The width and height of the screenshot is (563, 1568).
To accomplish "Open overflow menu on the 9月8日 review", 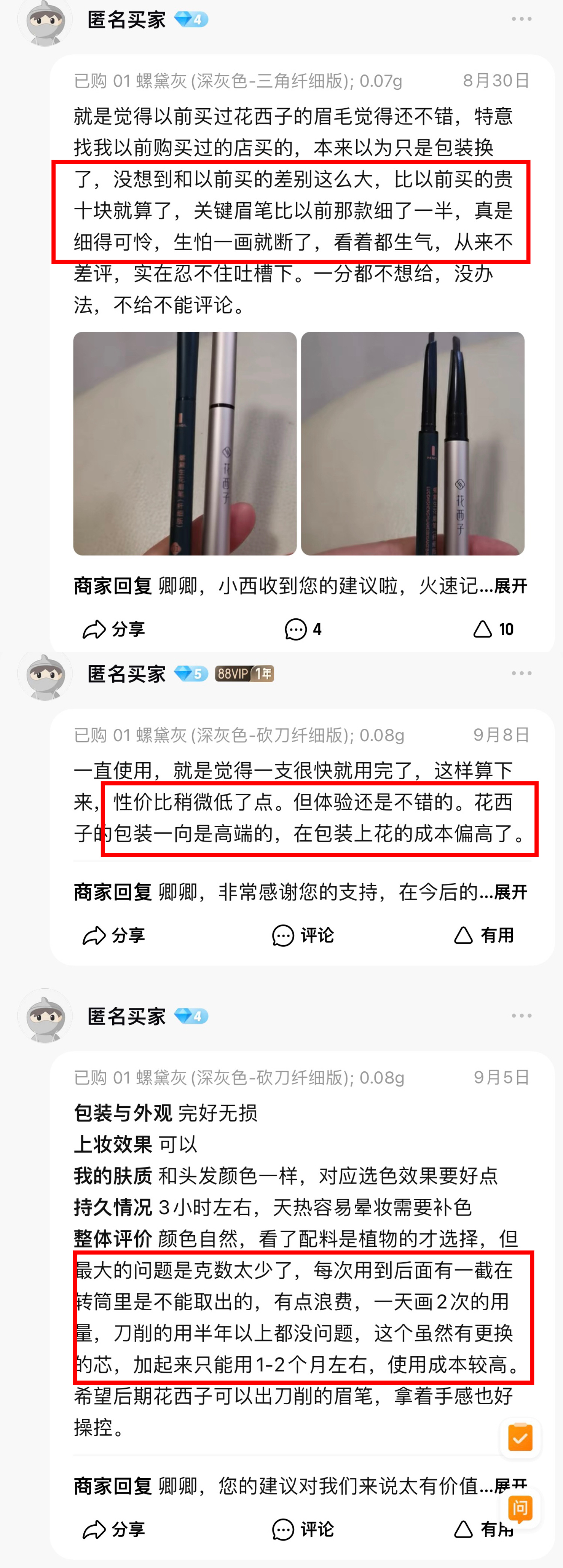I will coord(521,673).
